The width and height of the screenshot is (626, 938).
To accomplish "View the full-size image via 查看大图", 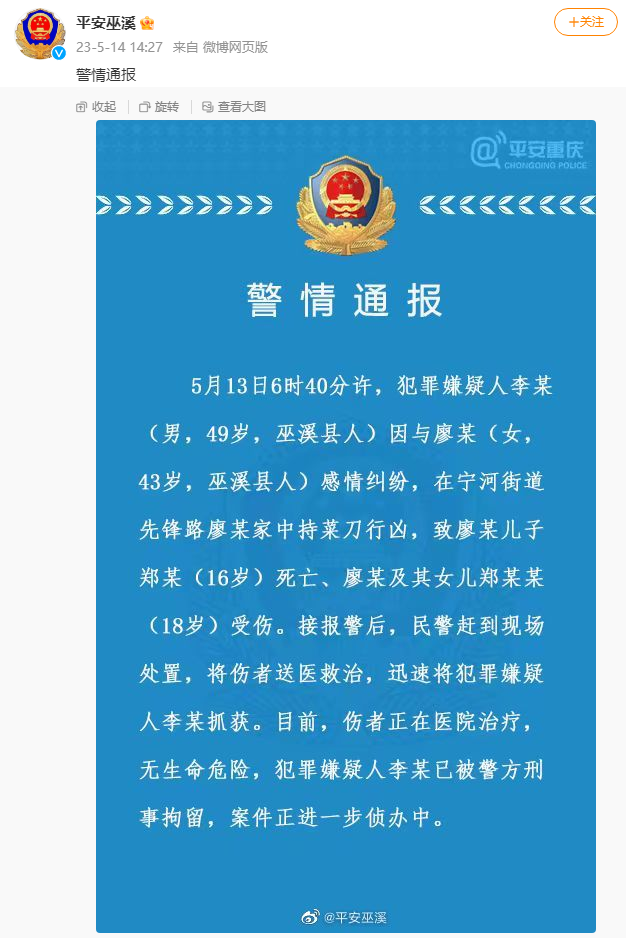I will [234, 107].
